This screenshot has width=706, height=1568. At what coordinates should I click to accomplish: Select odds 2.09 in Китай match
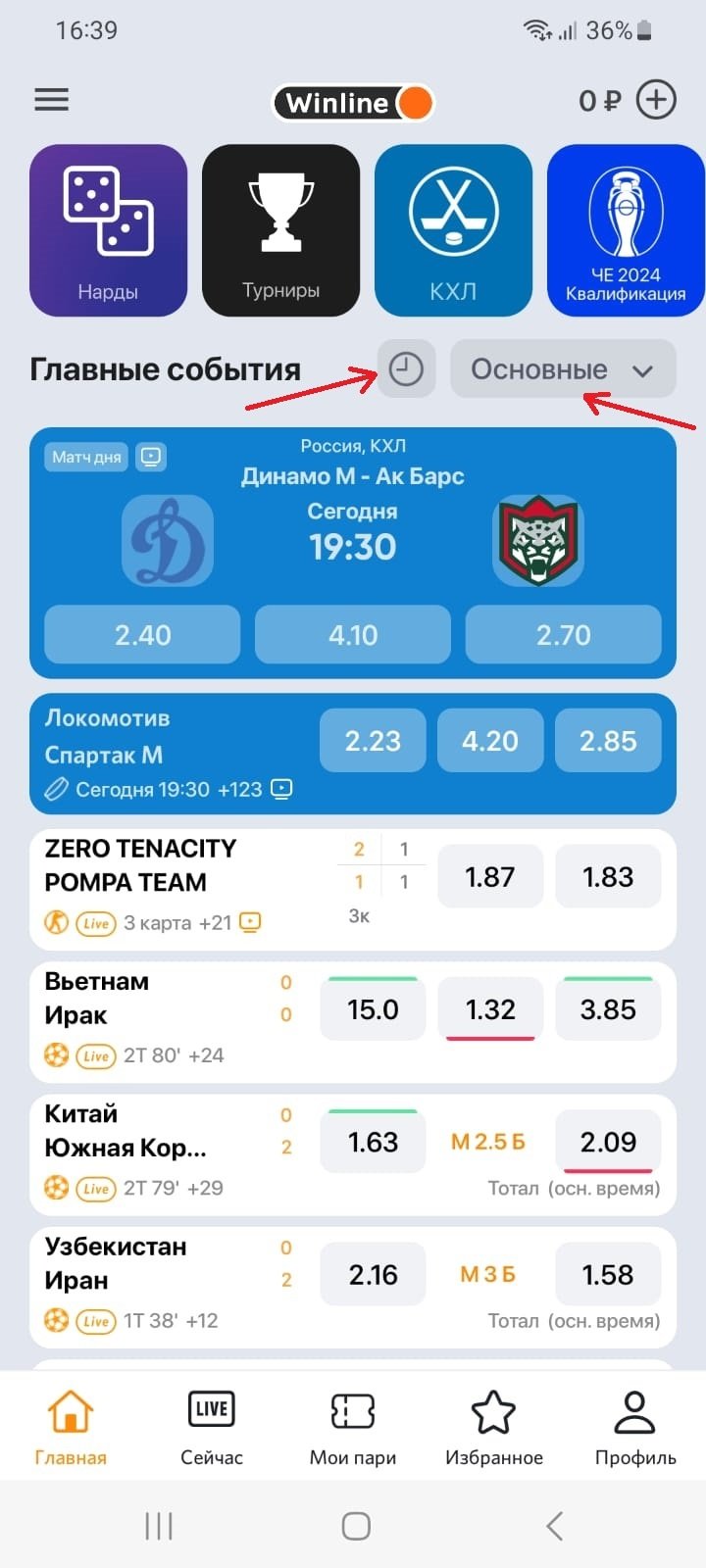(608, 1142)
